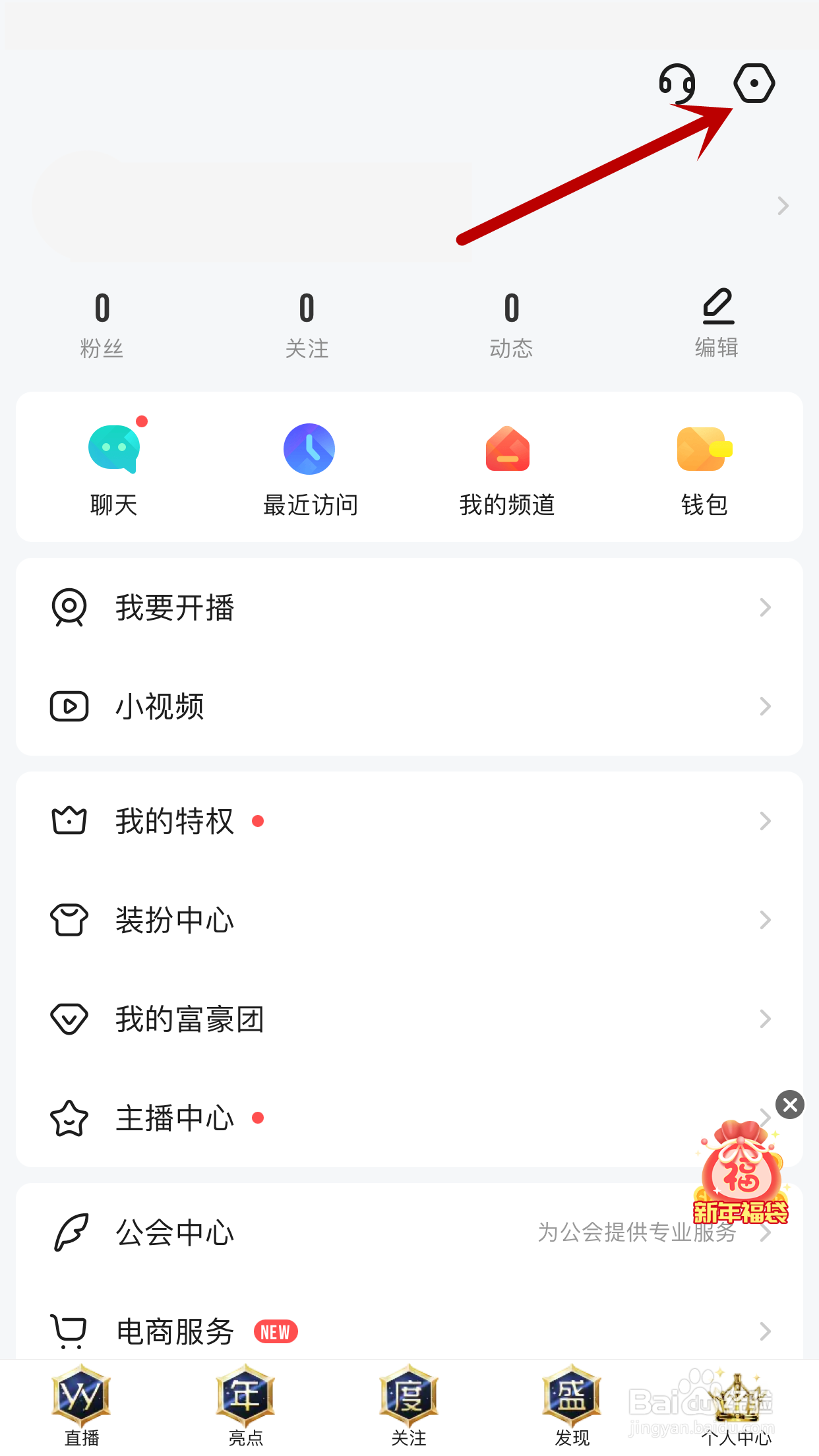Switch to 直播 tab
This screenshot has height=1456, width=819.
pos(82,1406)
